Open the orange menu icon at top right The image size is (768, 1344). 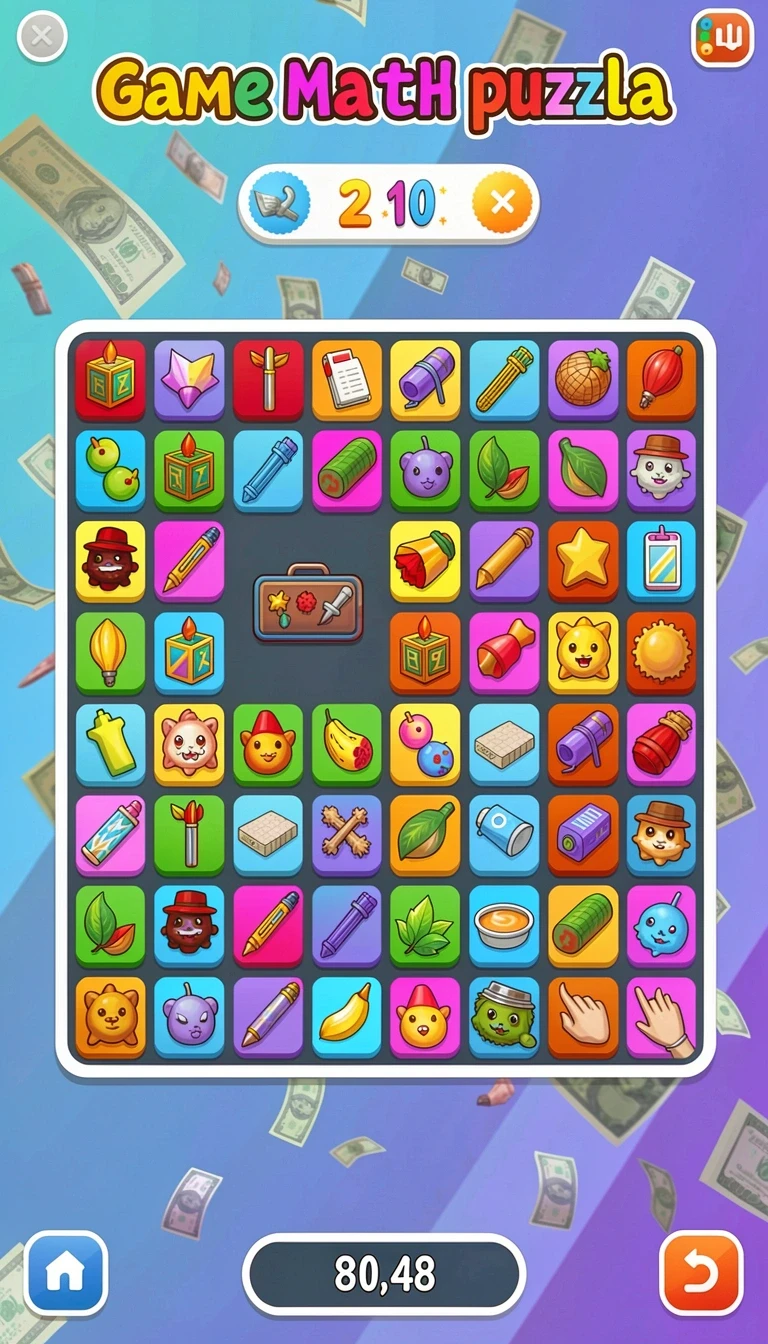pyautogui.click(x=721, y=38)
